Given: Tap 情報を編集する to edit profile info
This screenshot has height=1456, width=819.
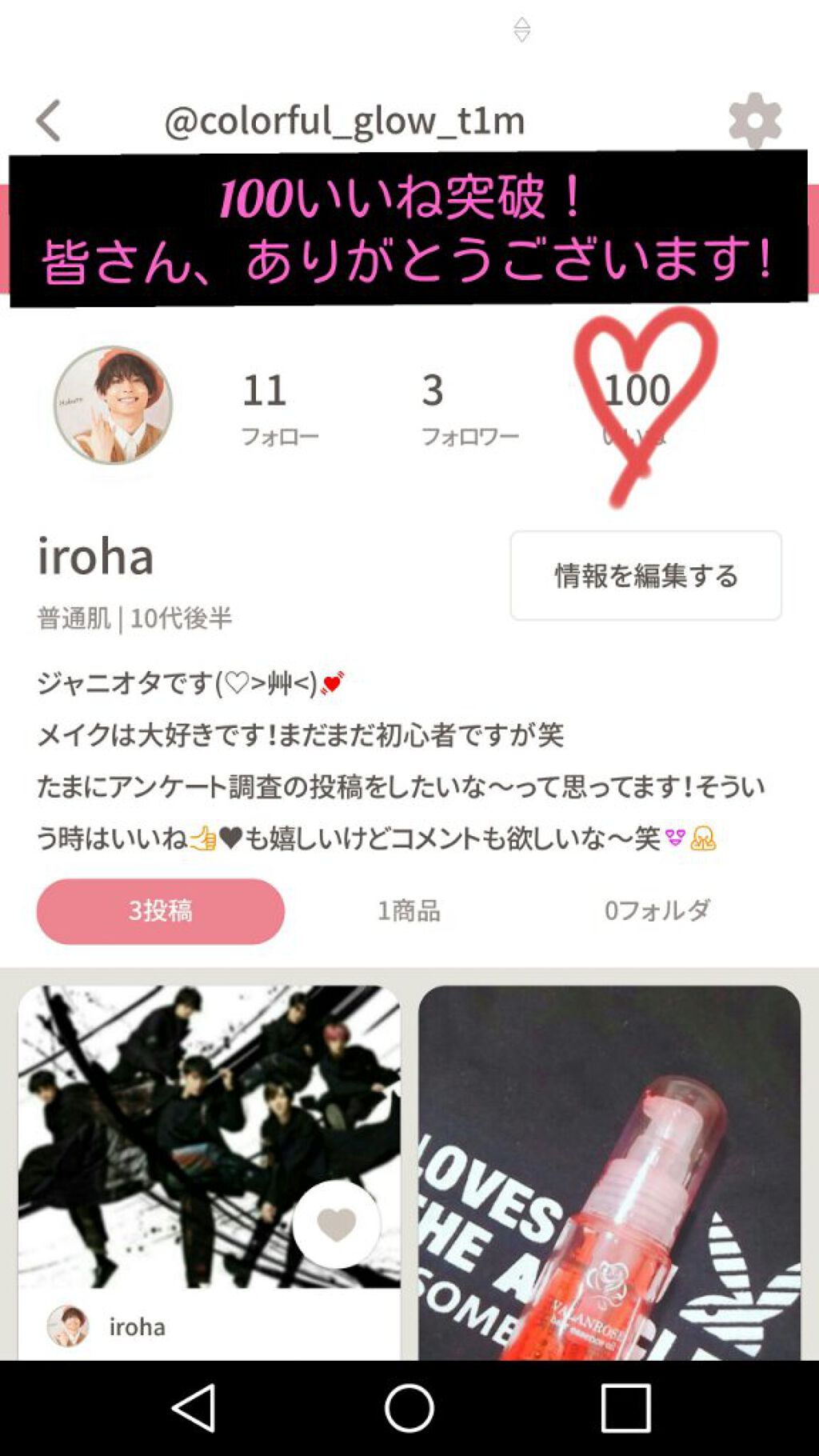Looking at the screenshot, I should [x=645, y=574].
